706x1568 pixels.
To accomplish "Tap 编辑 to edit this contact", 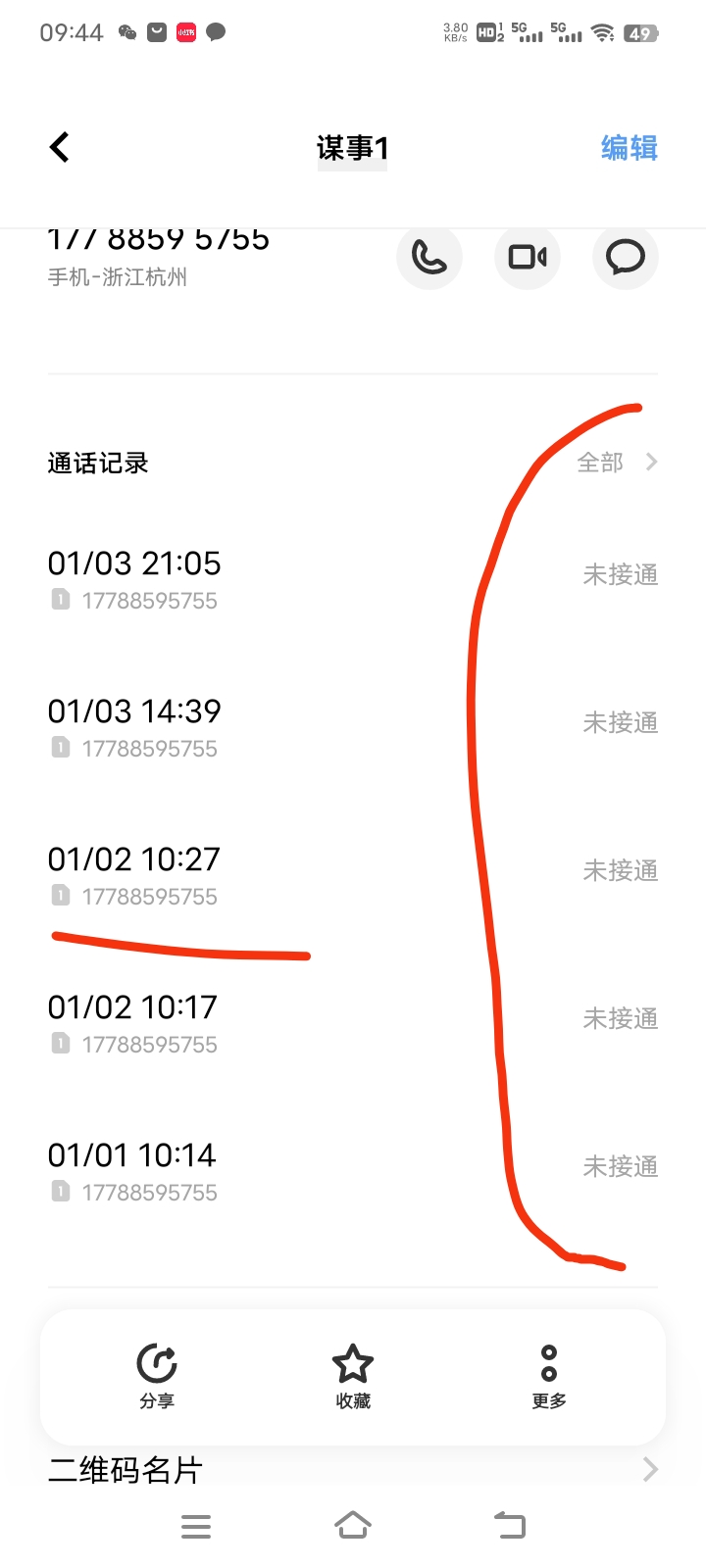I will (629, 148).
